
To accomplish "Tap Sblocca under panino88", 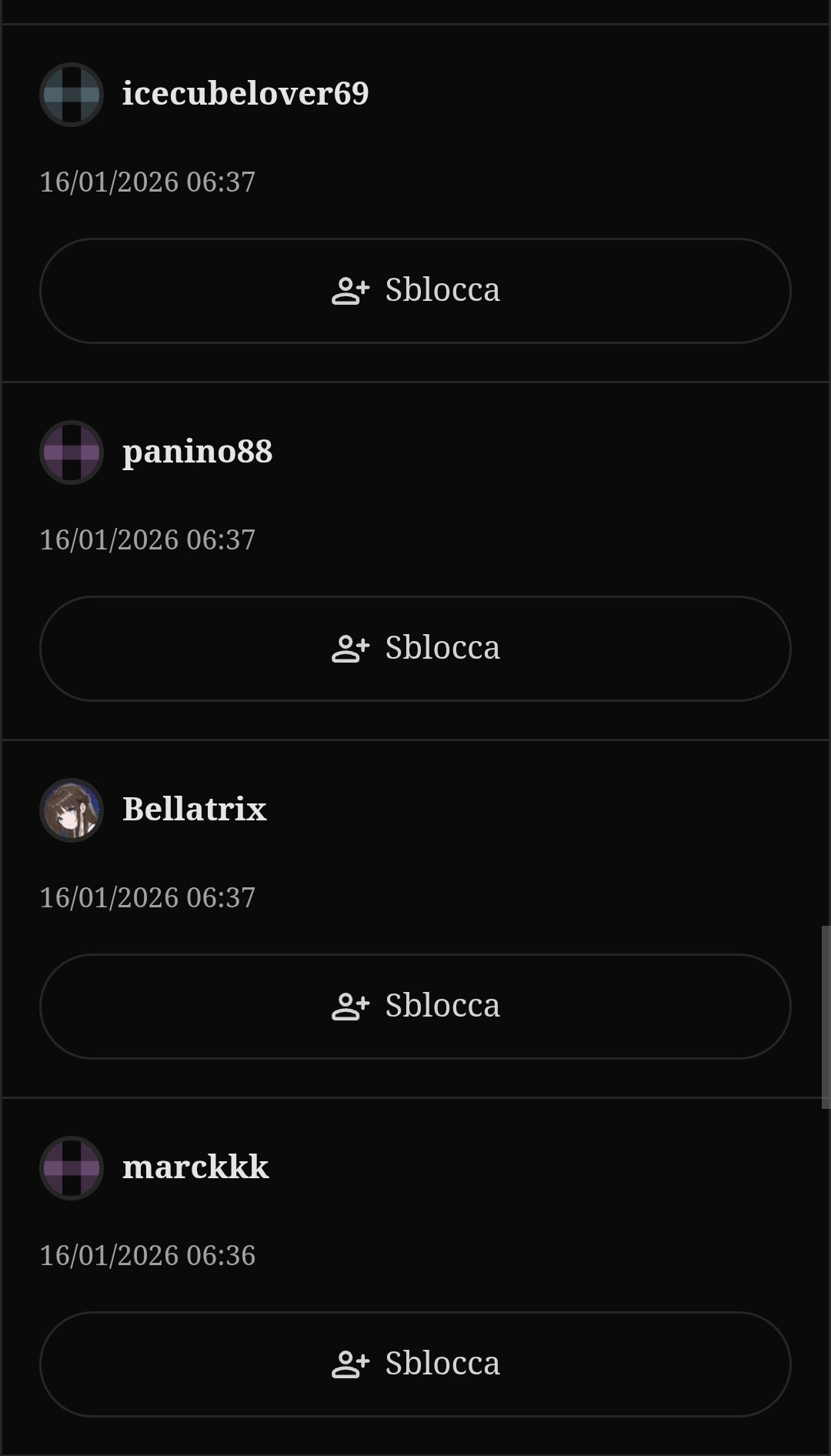I will pyautogui.click(x=415, y=649).
